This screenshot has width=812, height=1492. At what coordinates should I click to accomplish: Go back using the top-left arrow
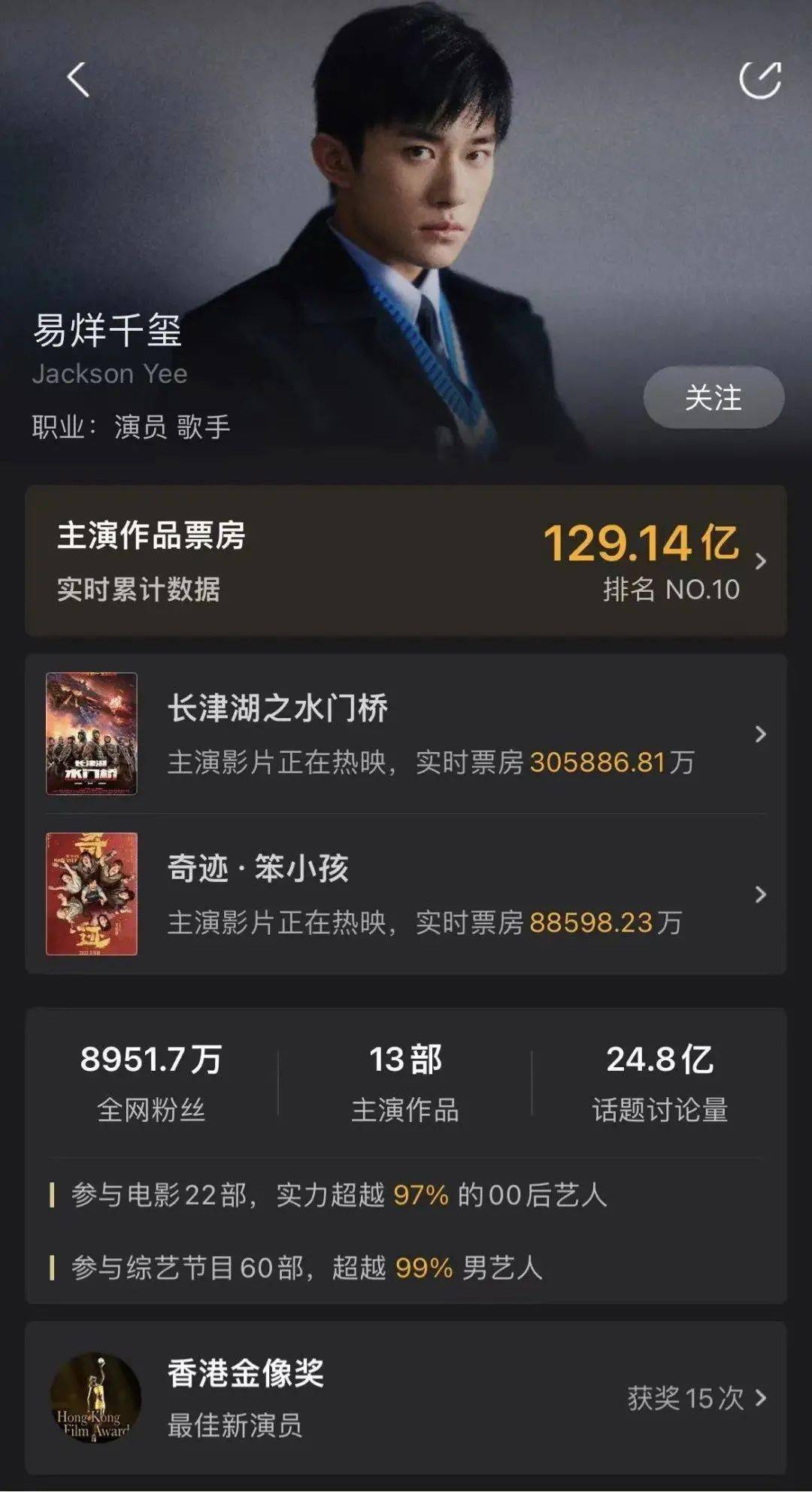(x=78, y=80)
